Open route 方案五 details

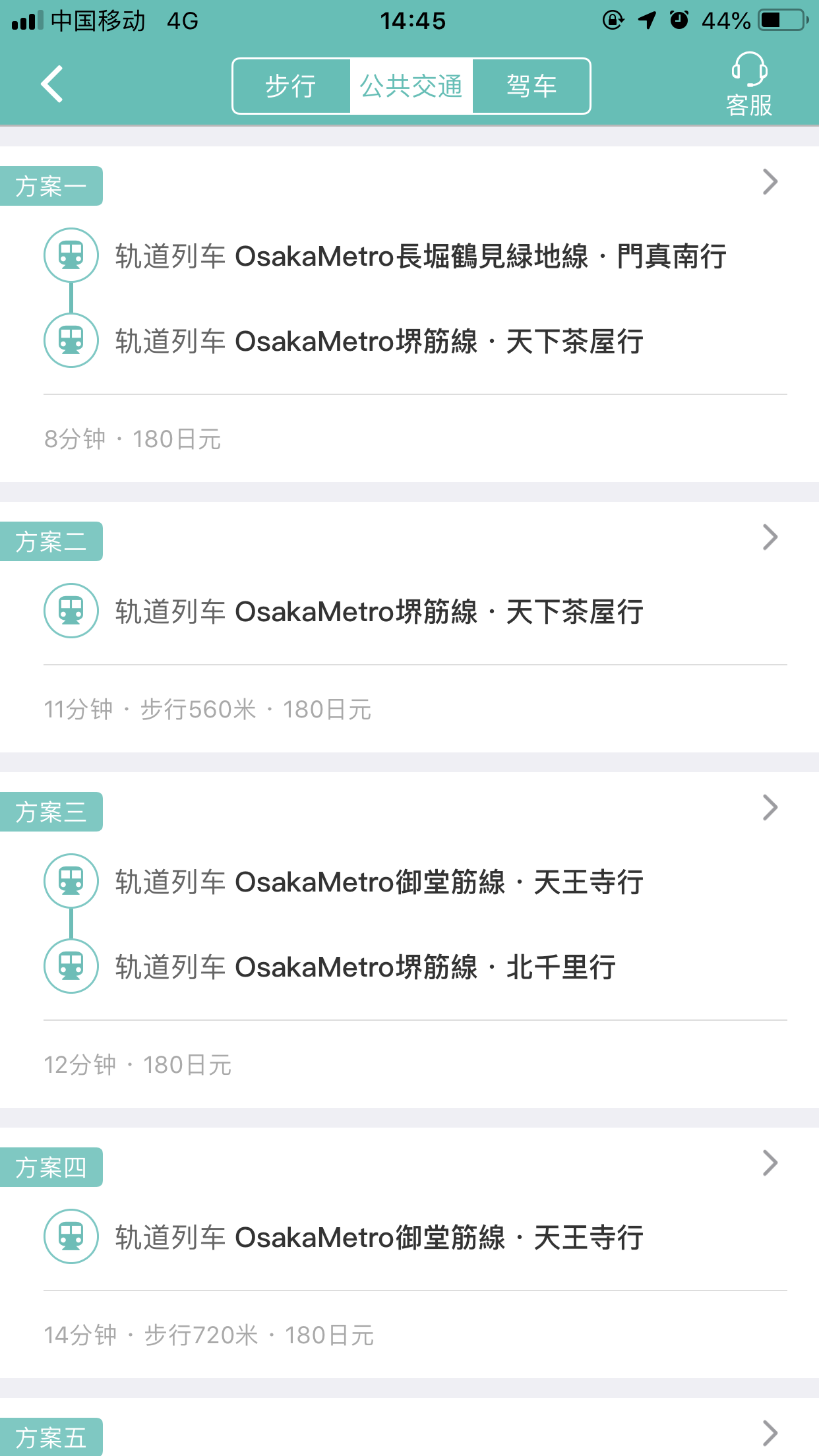[409, 1428]
